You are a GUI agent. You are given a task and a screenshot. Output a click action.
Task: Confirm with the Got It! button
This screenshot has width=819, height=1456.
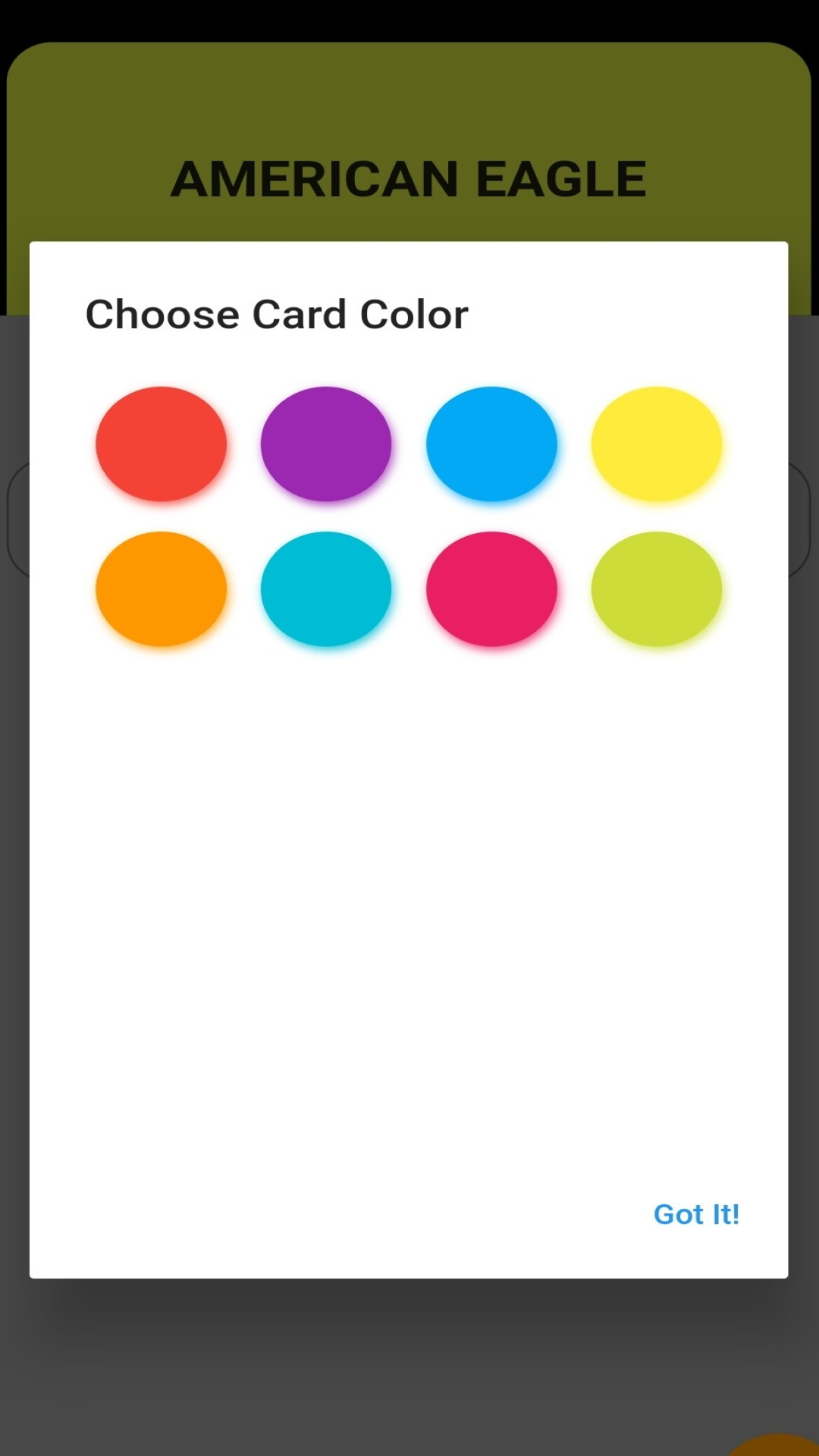pos(696,1214)
